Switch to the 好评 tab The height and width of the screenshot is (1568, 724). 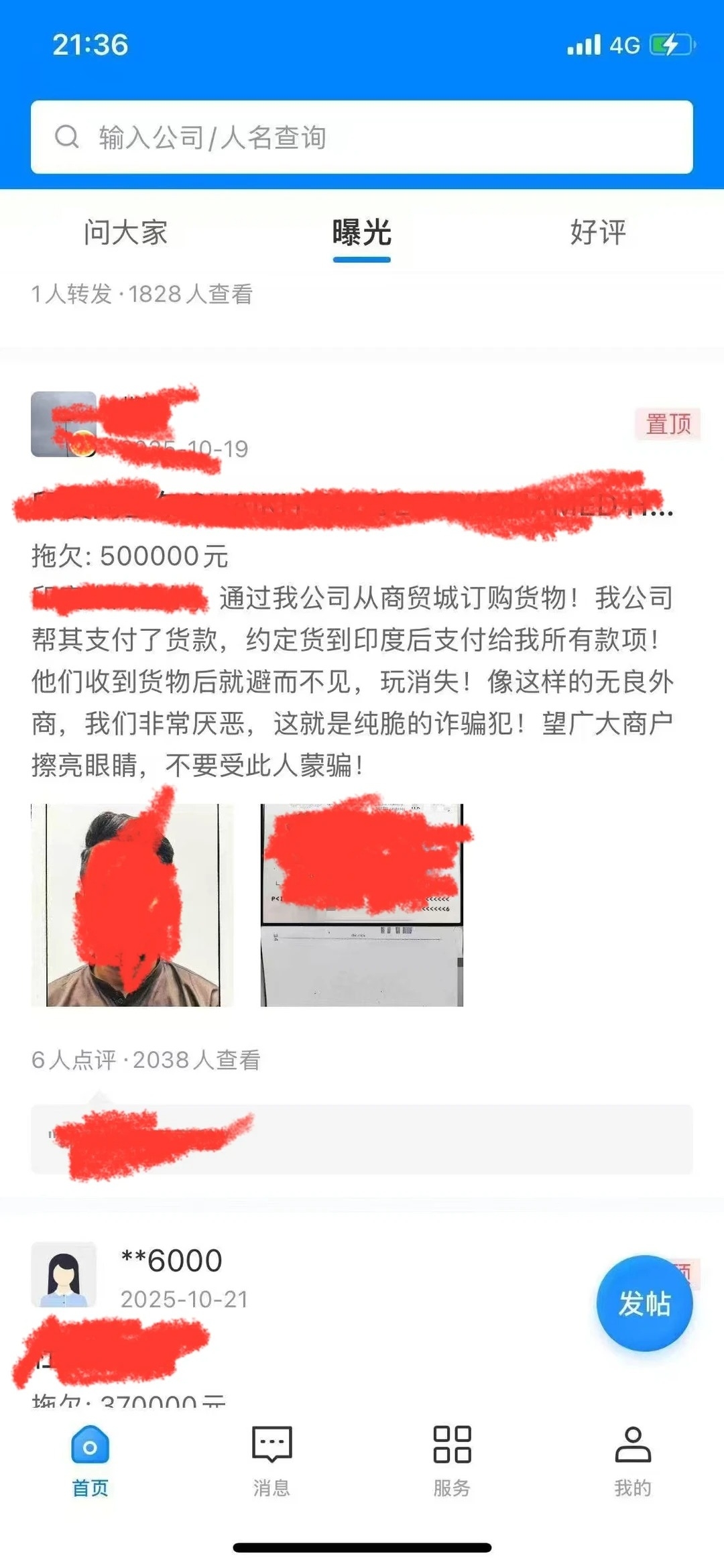tap(597, 233)
